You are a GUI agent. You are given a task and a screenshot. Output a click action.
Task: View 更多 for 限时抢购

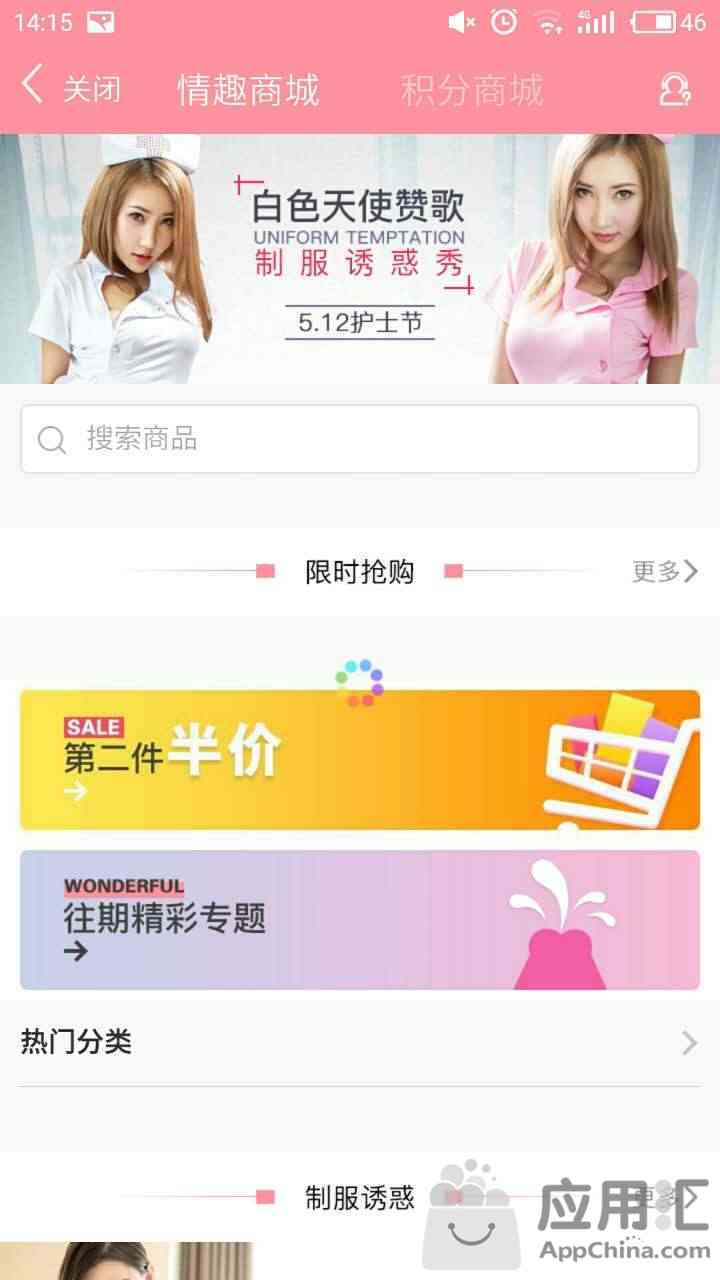pos(664,572)
